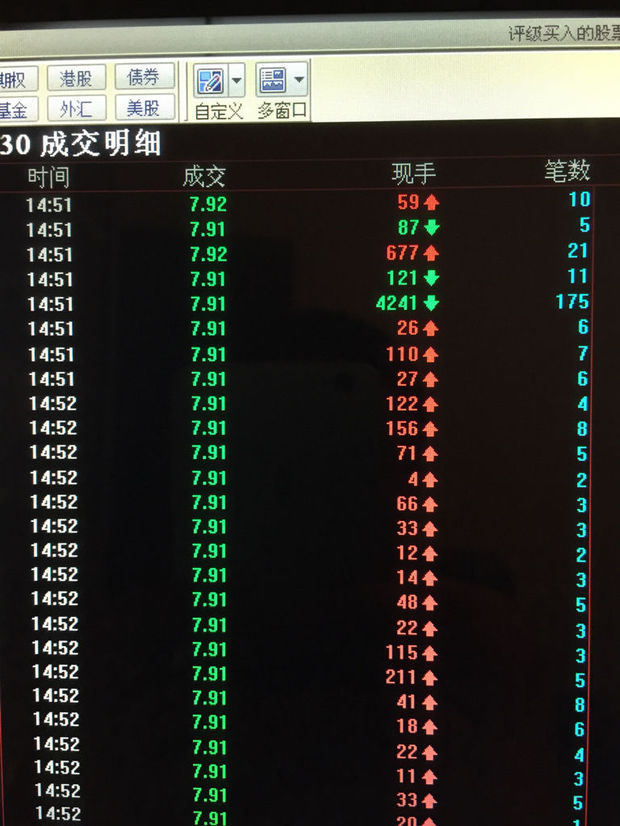Click the 自定义 customize icon
The image size is (620, 826).
click(x=211, y=81)
